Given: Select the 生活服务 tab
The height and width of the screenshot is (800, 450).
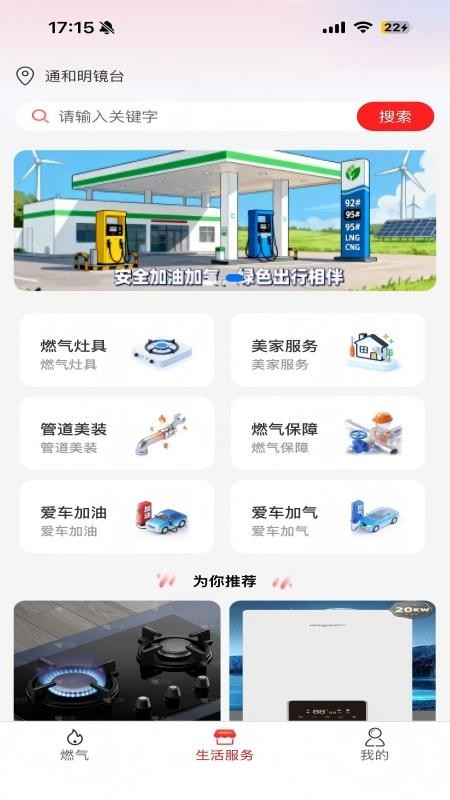Looking at the screenshot, I should point(224,745).
